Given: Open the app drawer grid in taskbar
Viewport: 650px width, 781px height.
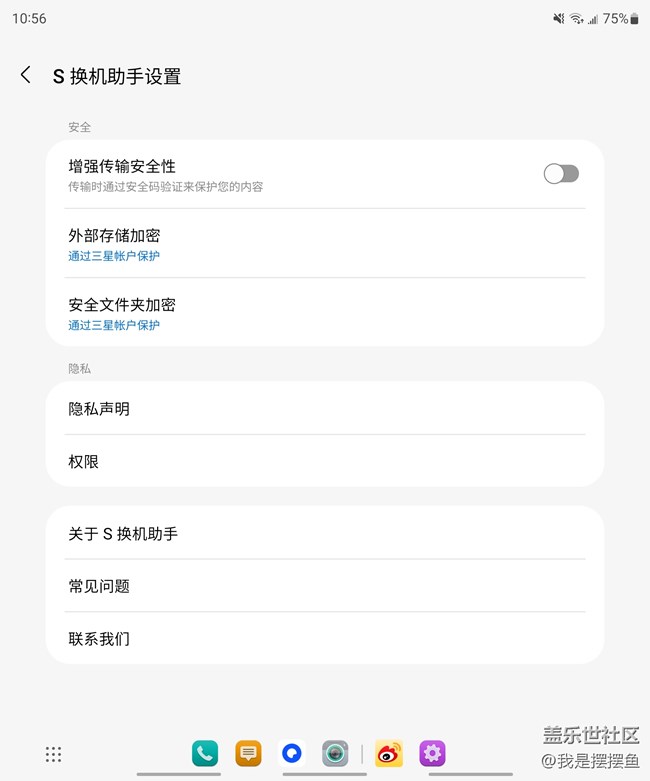Looking at the screenshot, I should (54, 754).
